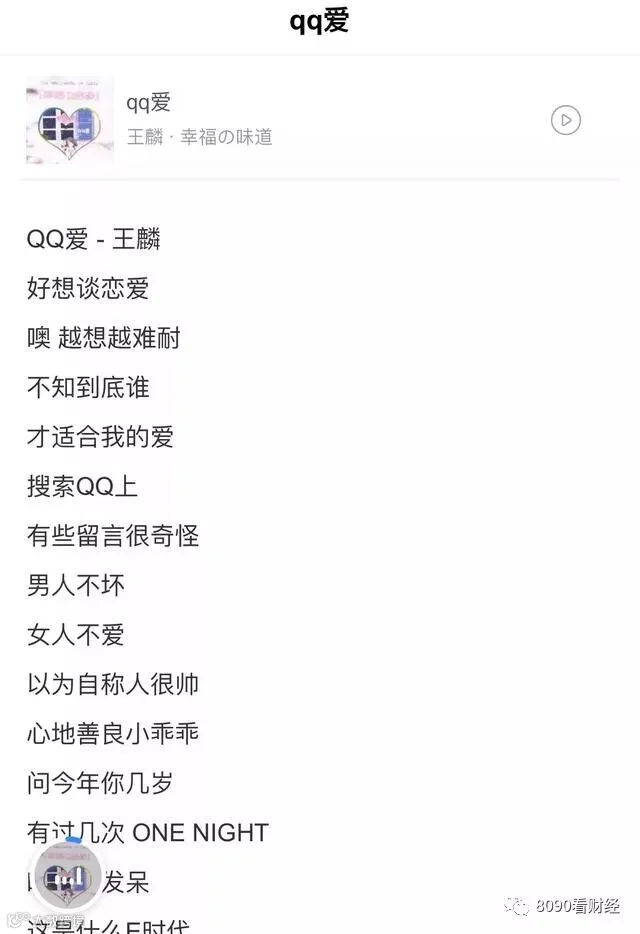The width and height of the screenshot is (640, 934).
Task: Open the floating mini player album disc
Action: 67,876
